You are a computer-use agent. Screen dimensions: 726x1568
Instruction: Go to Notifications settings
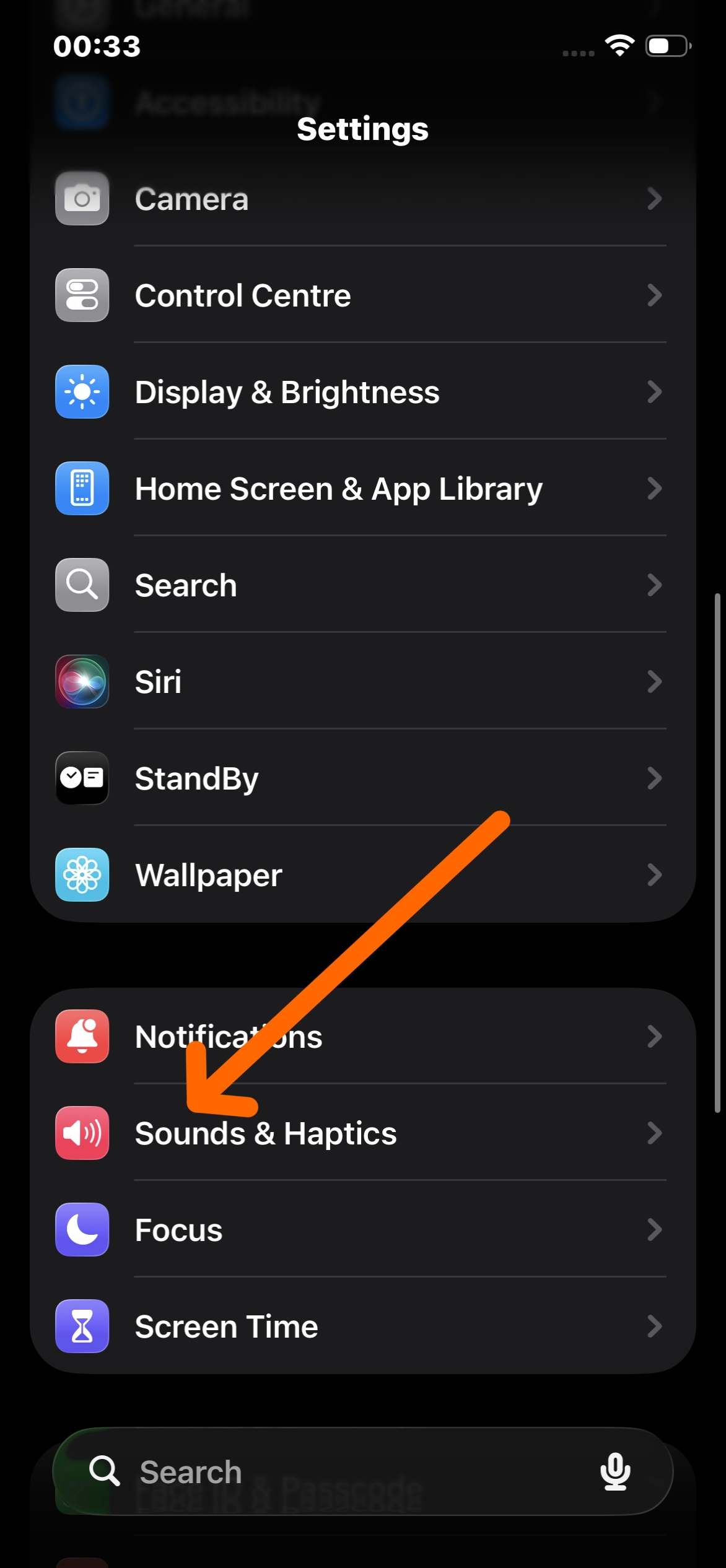coord(362,1036)
